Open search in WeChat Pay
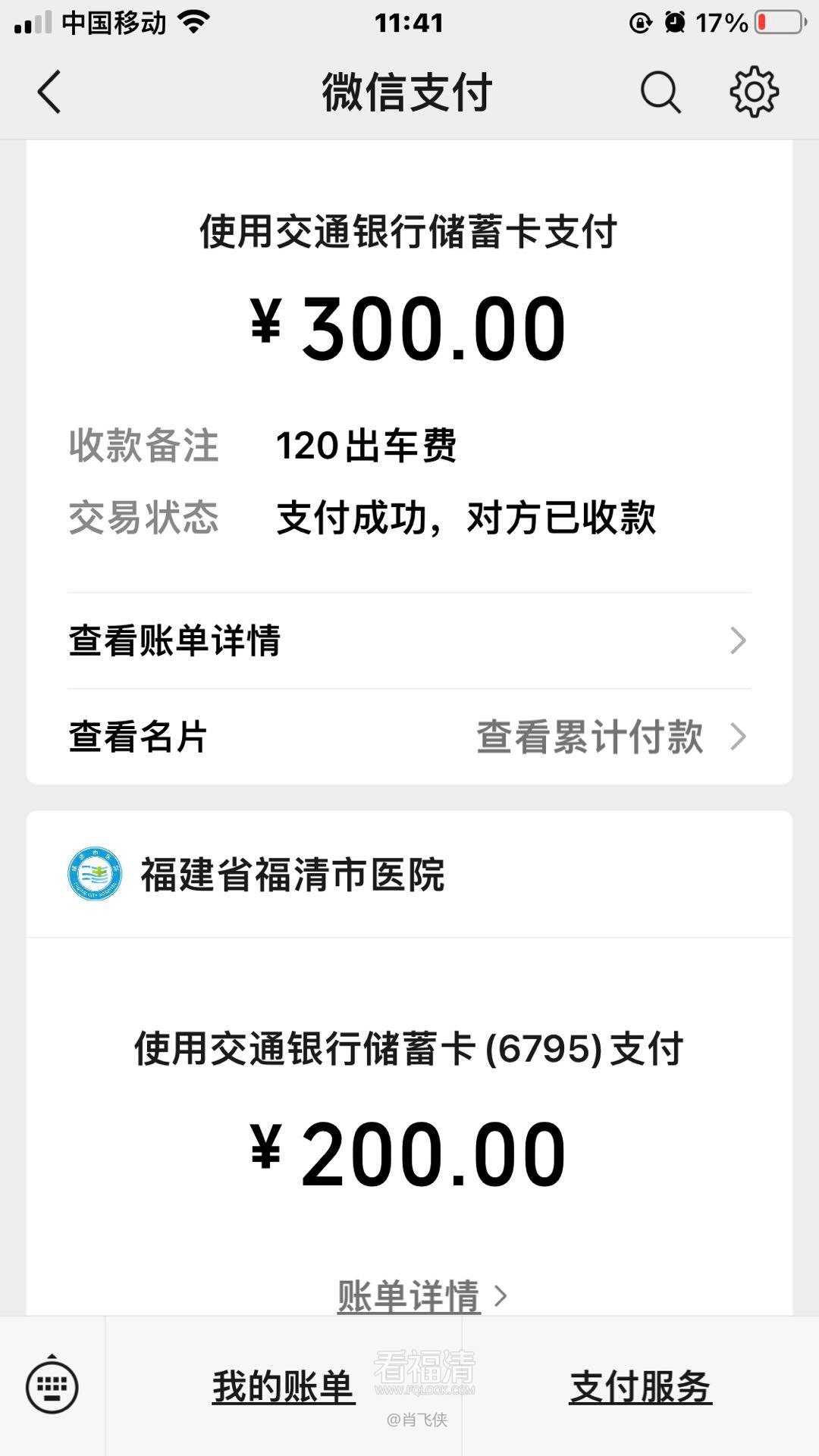The width and height of the screenshot is (819, 1456). [x=661, y=92]
